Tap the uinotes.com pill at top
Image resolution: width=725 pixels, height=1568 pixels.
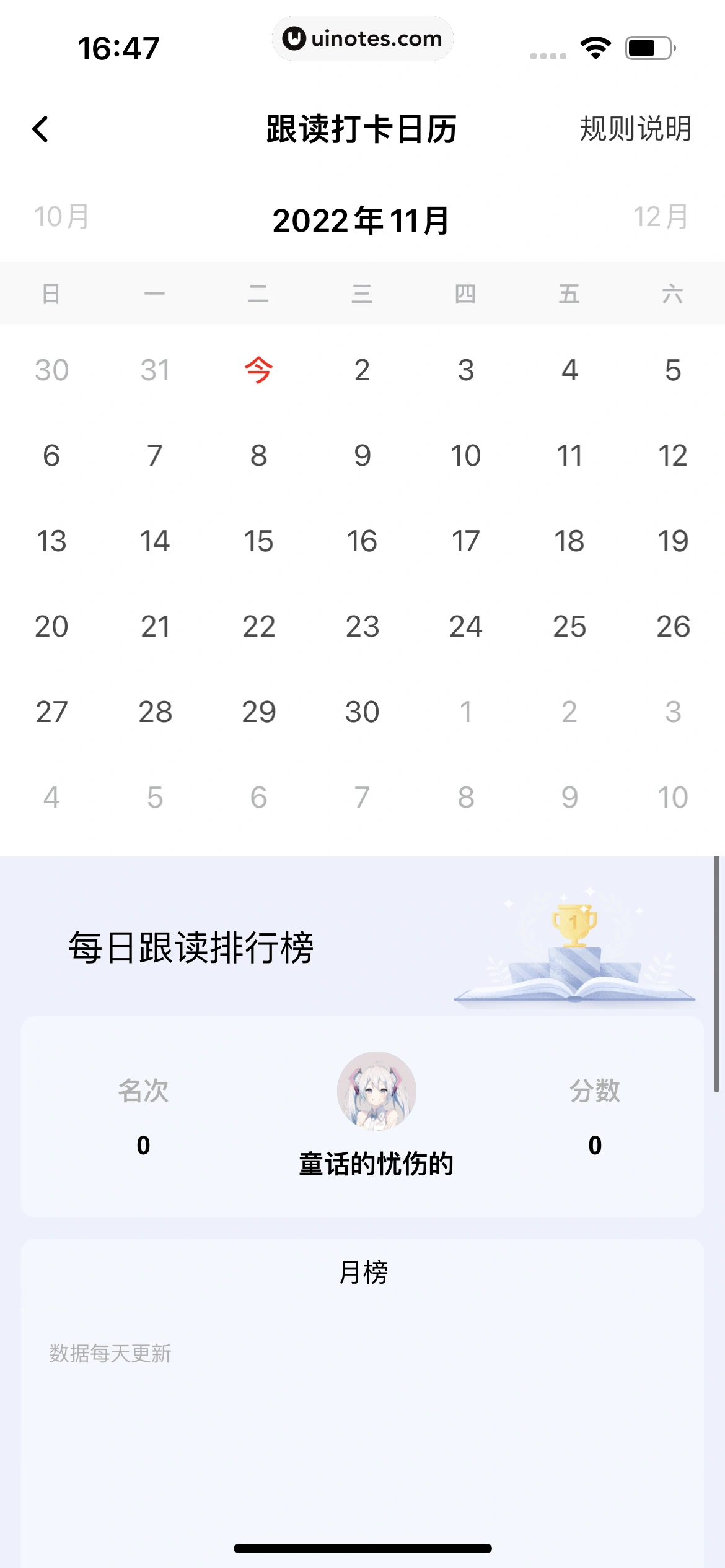coord(362,38)
